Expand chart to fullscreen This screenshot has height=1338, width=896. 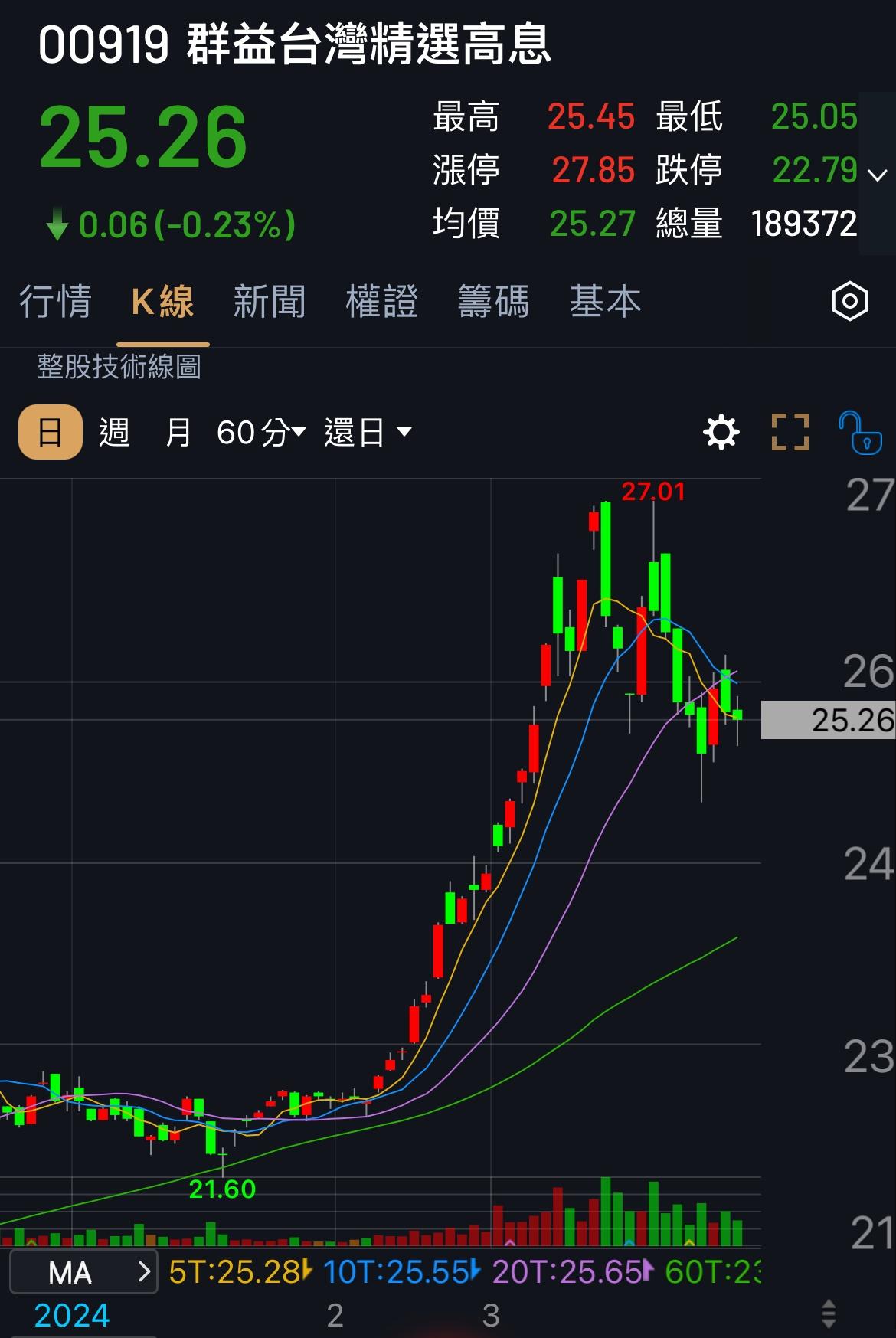pos(790,433)
